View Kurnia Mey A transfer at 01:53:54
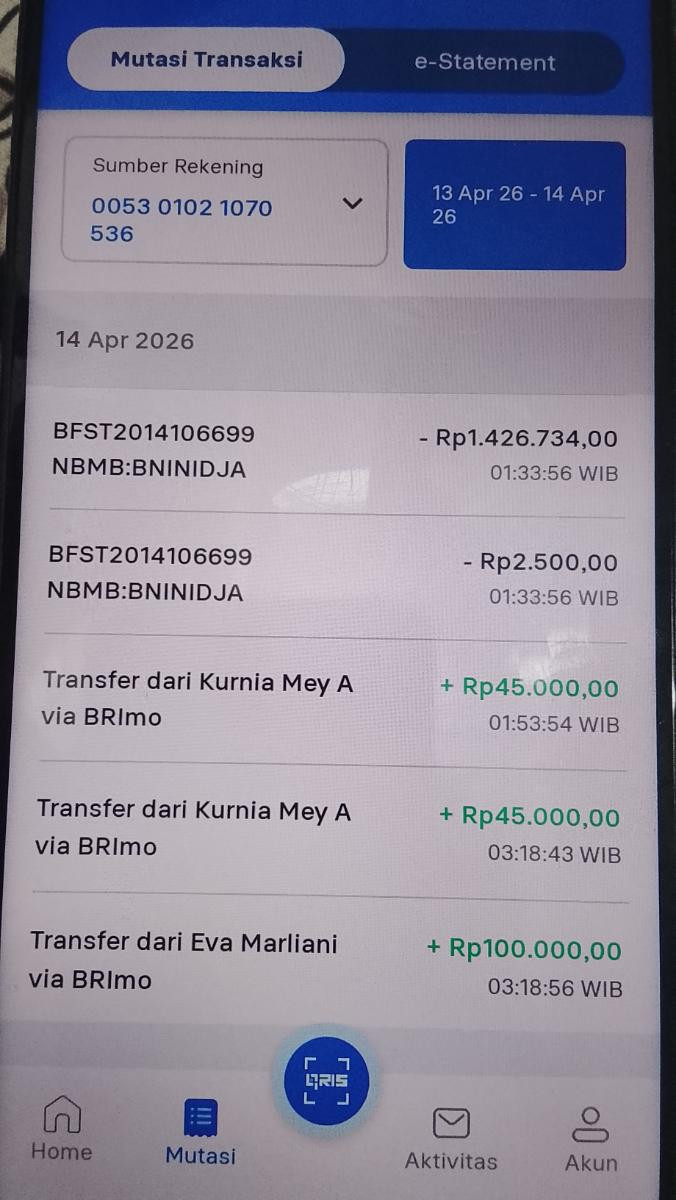676x1200 pixels. coord(333,702)
